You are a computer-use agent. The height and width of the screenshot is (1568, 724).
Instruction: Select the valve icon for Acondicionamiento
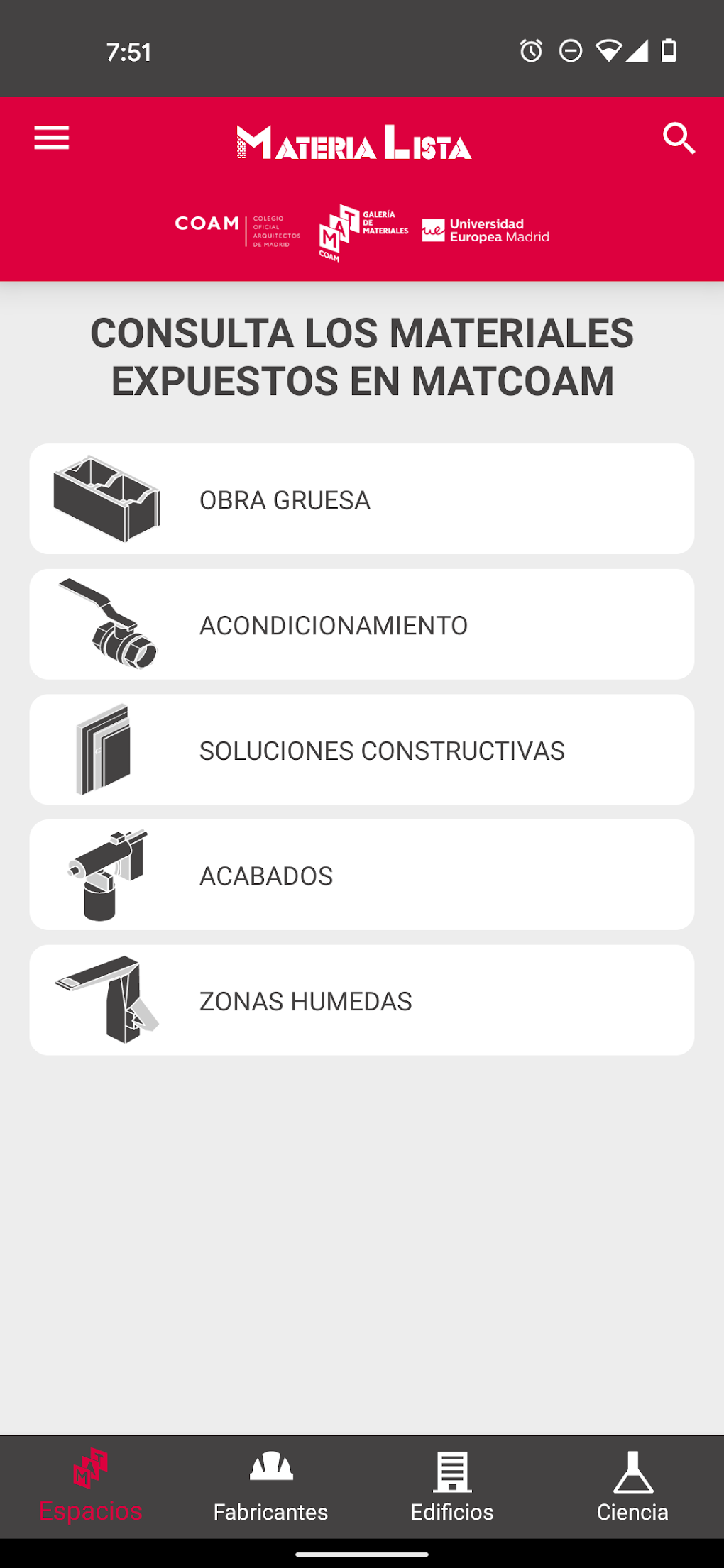click(x=108, y=622)
